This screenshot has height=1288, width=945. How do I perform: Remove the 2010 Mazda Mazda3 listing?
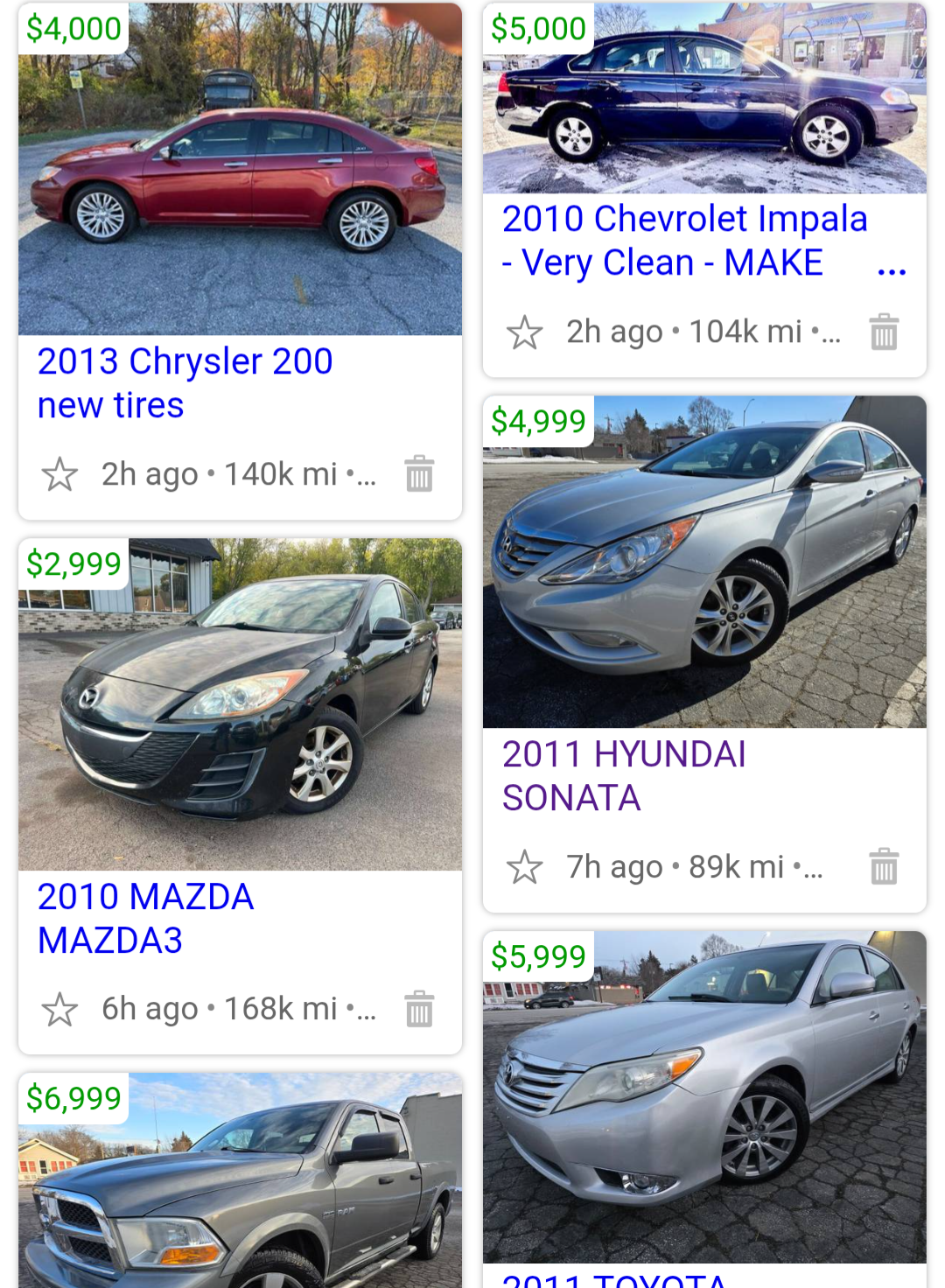click(419, 1009)
